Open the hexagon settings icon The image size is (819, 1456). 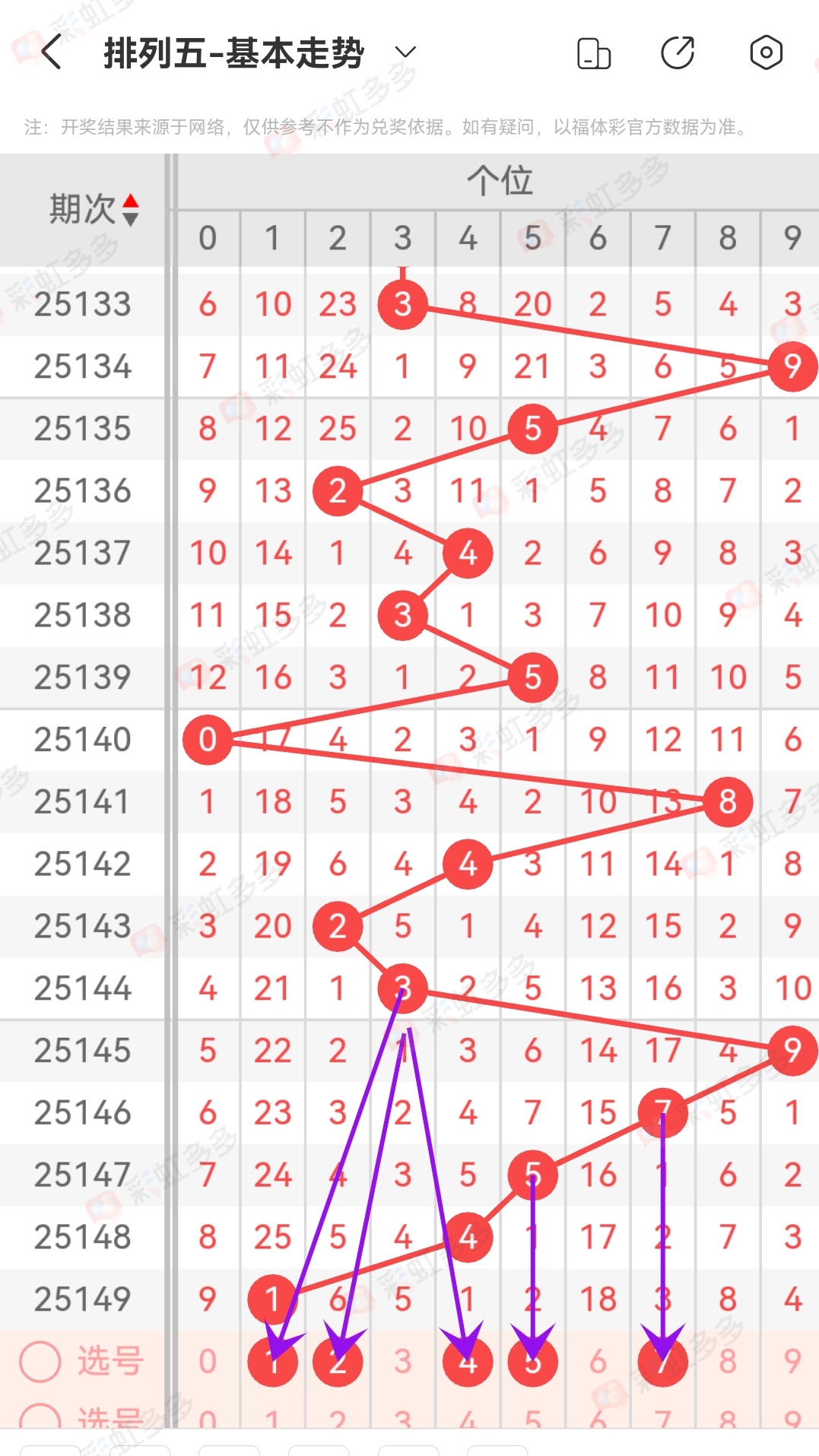point(766,52)
